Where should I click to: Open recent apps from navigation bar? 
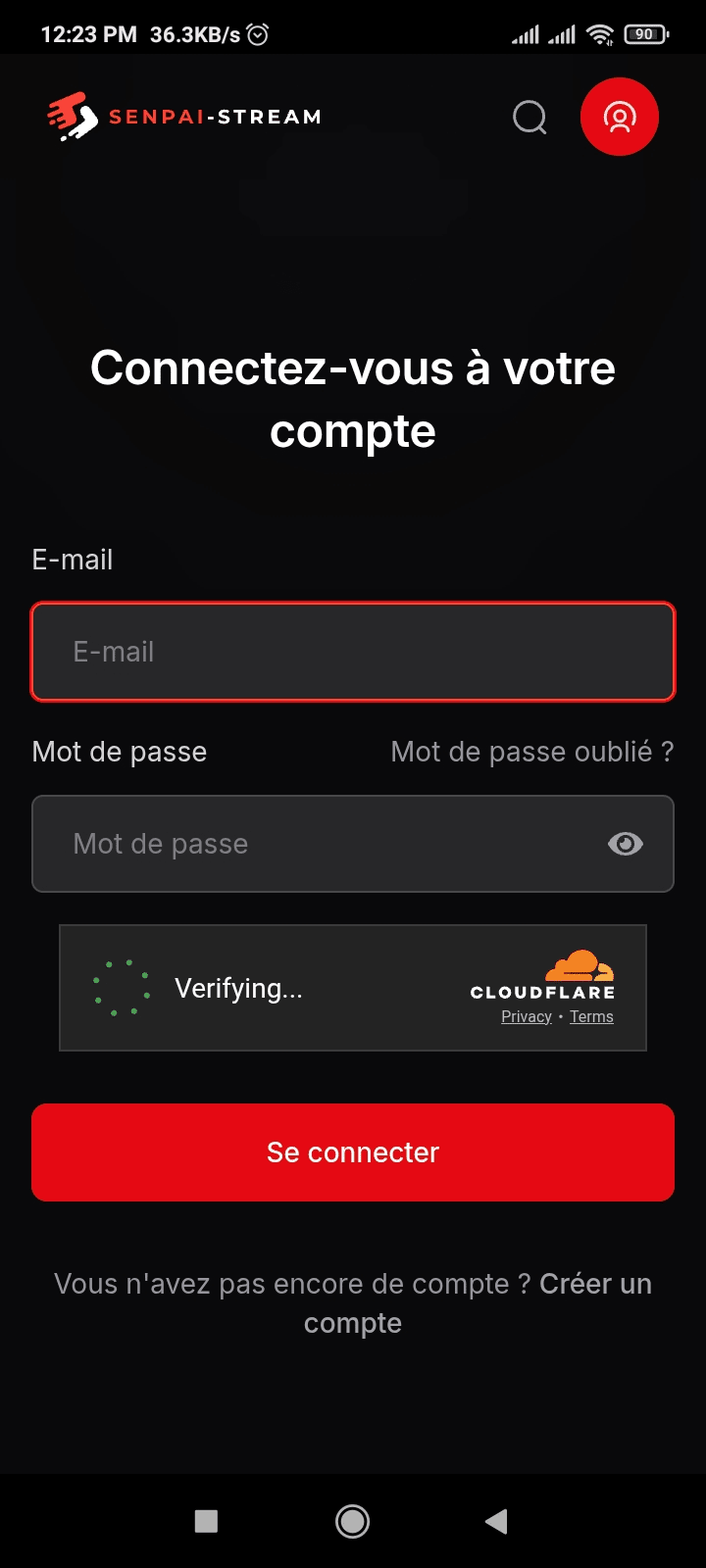click(x=205, y=1521)
